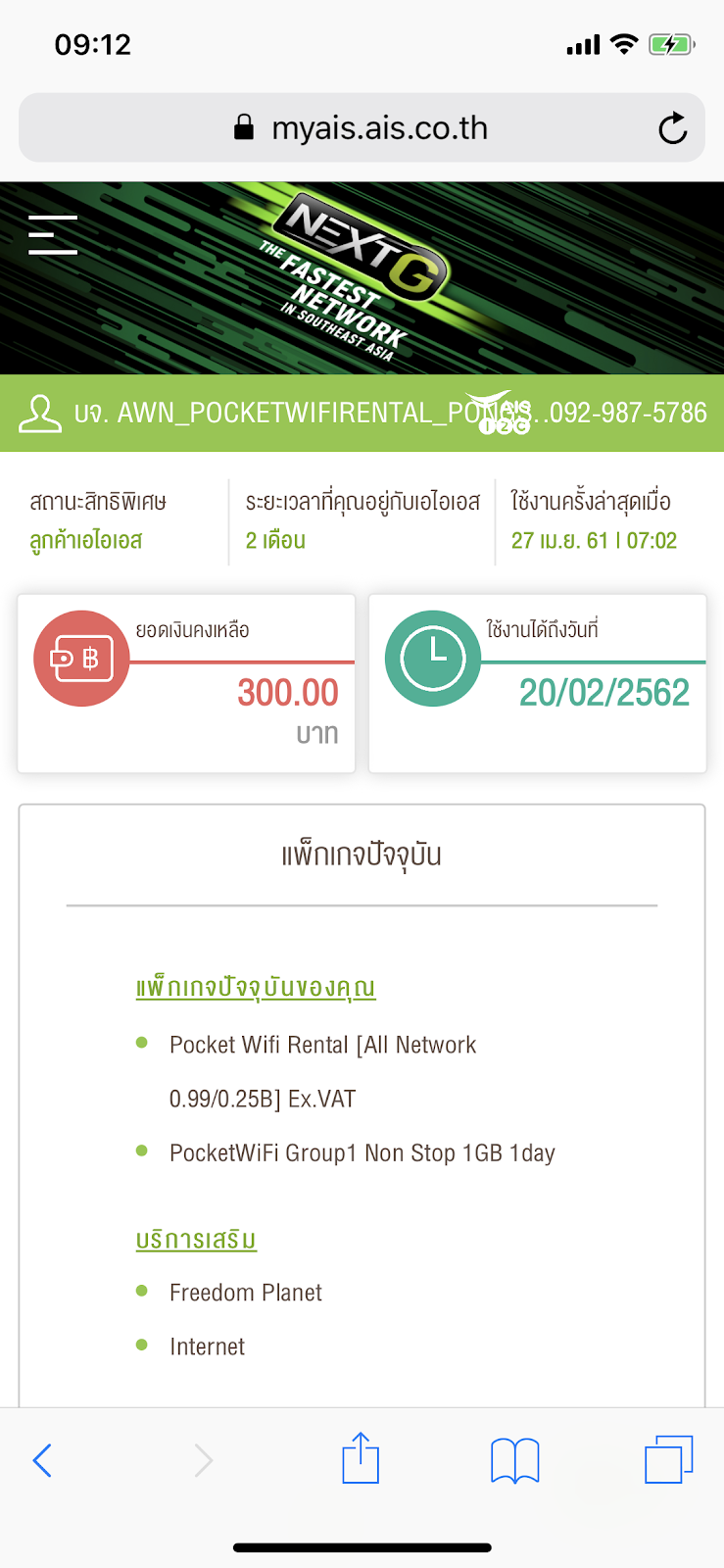Open Safari bookmarks
The height and width of the screenshot is (1568, 724).
514,1460
